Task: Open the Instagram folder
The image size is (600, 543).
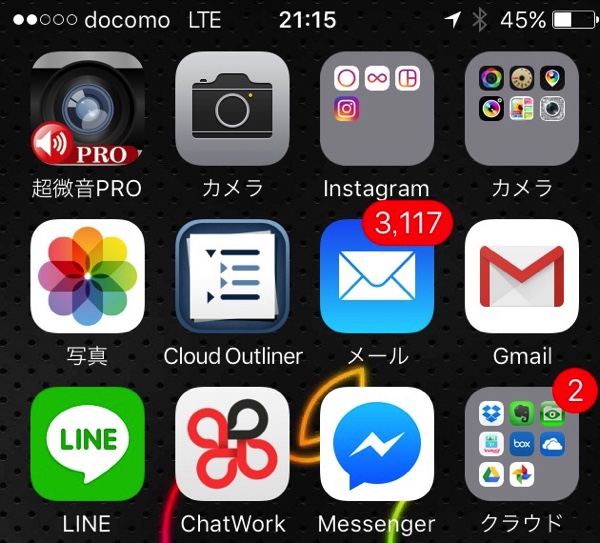Action: [377, 110]
